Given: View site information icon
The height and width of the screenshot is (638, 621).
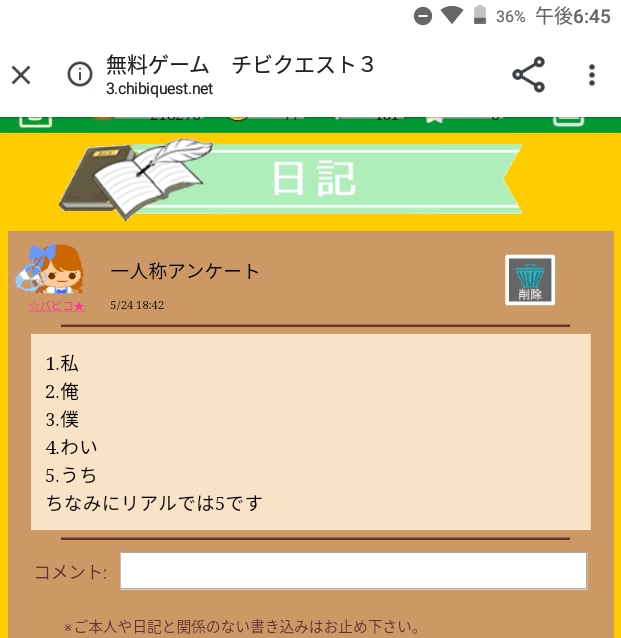Looking at the screenshot, I should pyautogui.click(x=79, y=75).
